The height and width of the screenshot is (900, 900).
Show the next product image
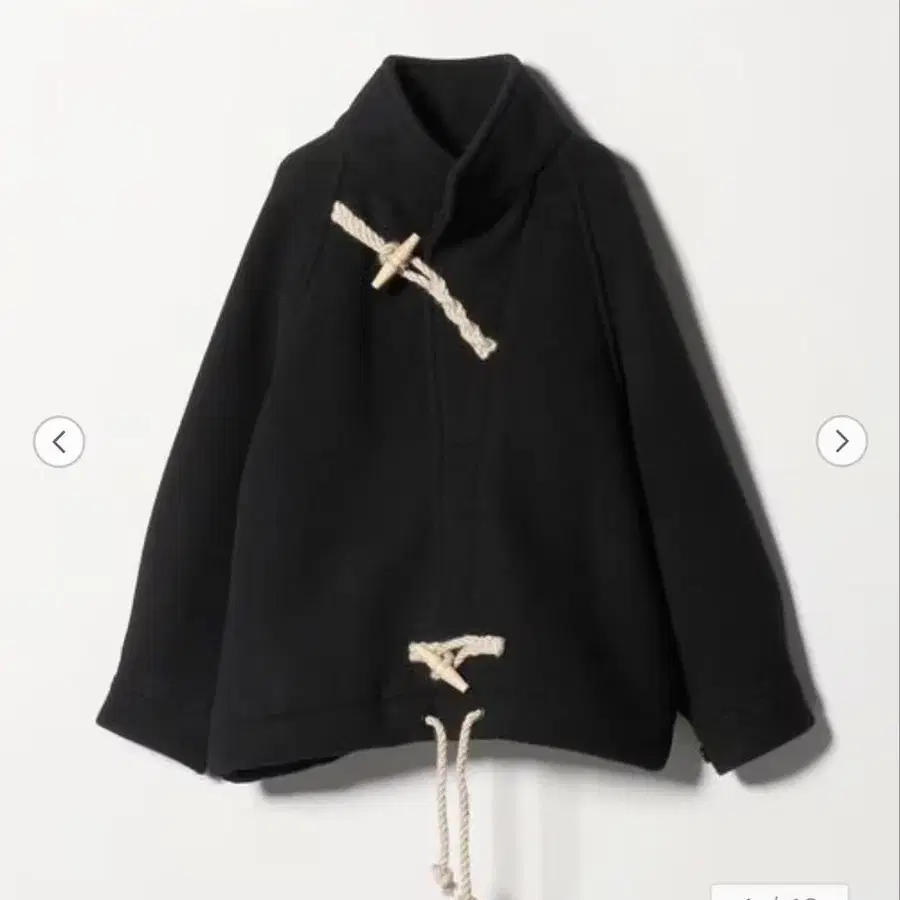click(841, 441)
